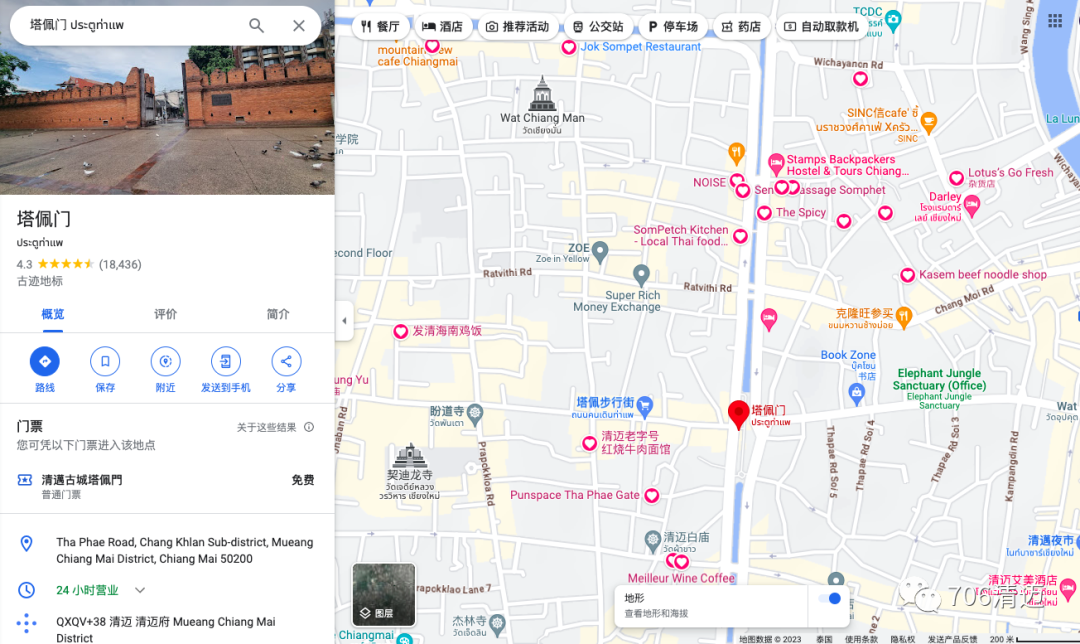Select the 酒店 hotels chip
Viewport: 1080px width, 644px height.
(442, 27)
